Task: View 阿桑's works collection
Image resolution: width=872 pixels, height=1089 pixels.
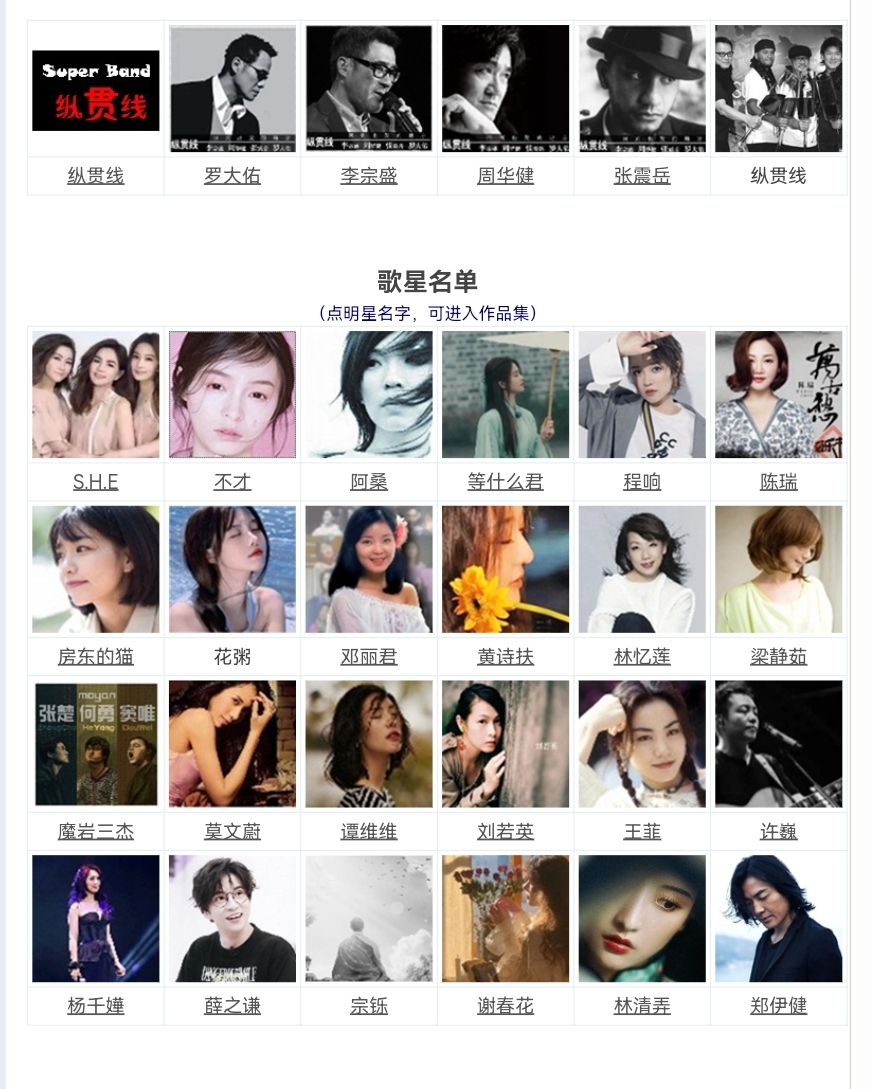Action: (x=369, y=482)
